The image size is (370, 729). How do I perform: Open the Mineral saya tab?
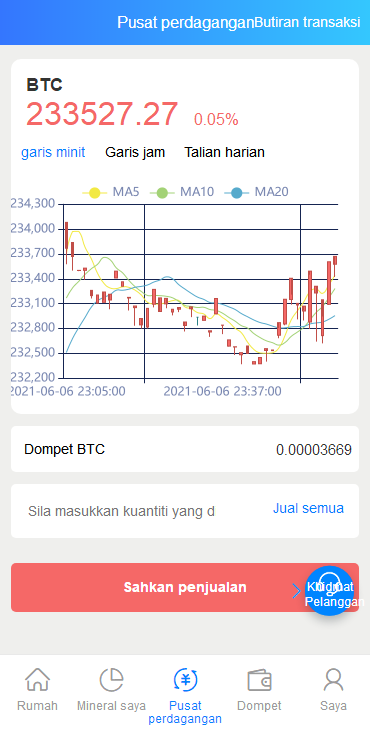tap(112, 690)
